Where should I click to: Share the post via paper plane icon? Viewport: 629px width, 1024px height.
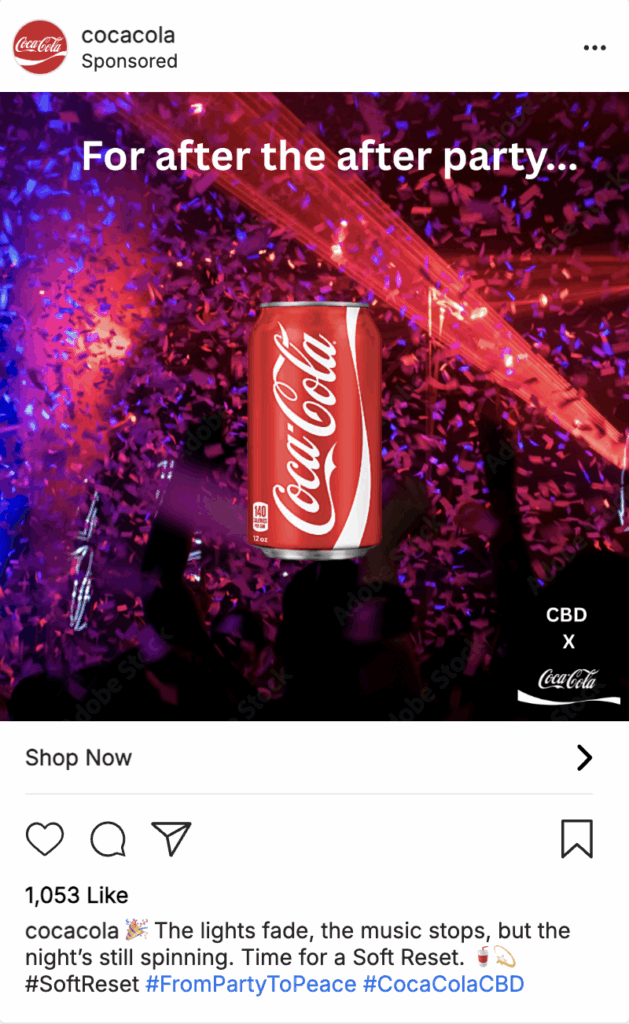point(171,839)
